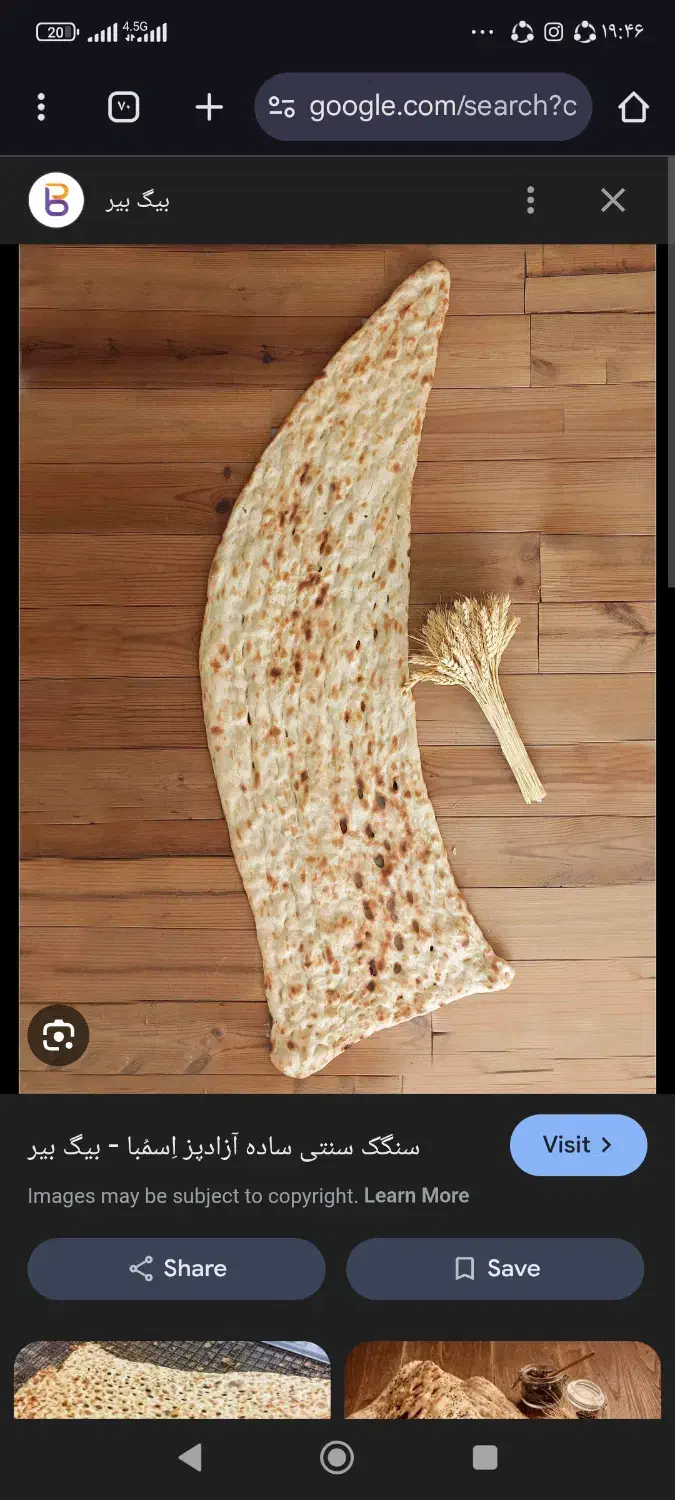This screenshot has height=1500, width=675.
Task: Open Chrome's three-dot browser menu
Action: pos(41,107)
